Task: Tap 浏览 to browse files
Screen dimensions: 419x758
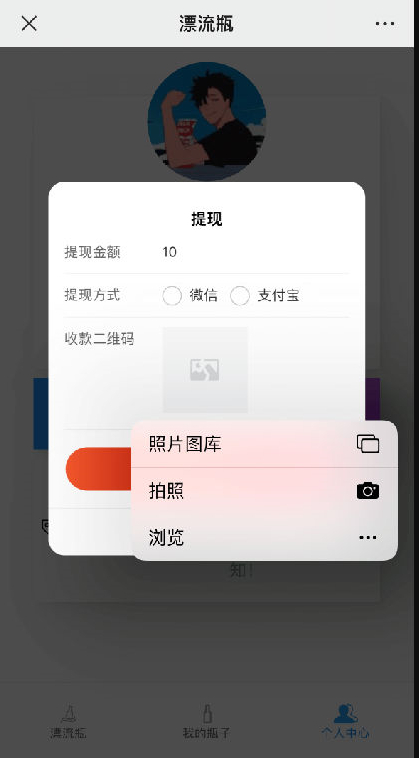Action: (264, 537)
